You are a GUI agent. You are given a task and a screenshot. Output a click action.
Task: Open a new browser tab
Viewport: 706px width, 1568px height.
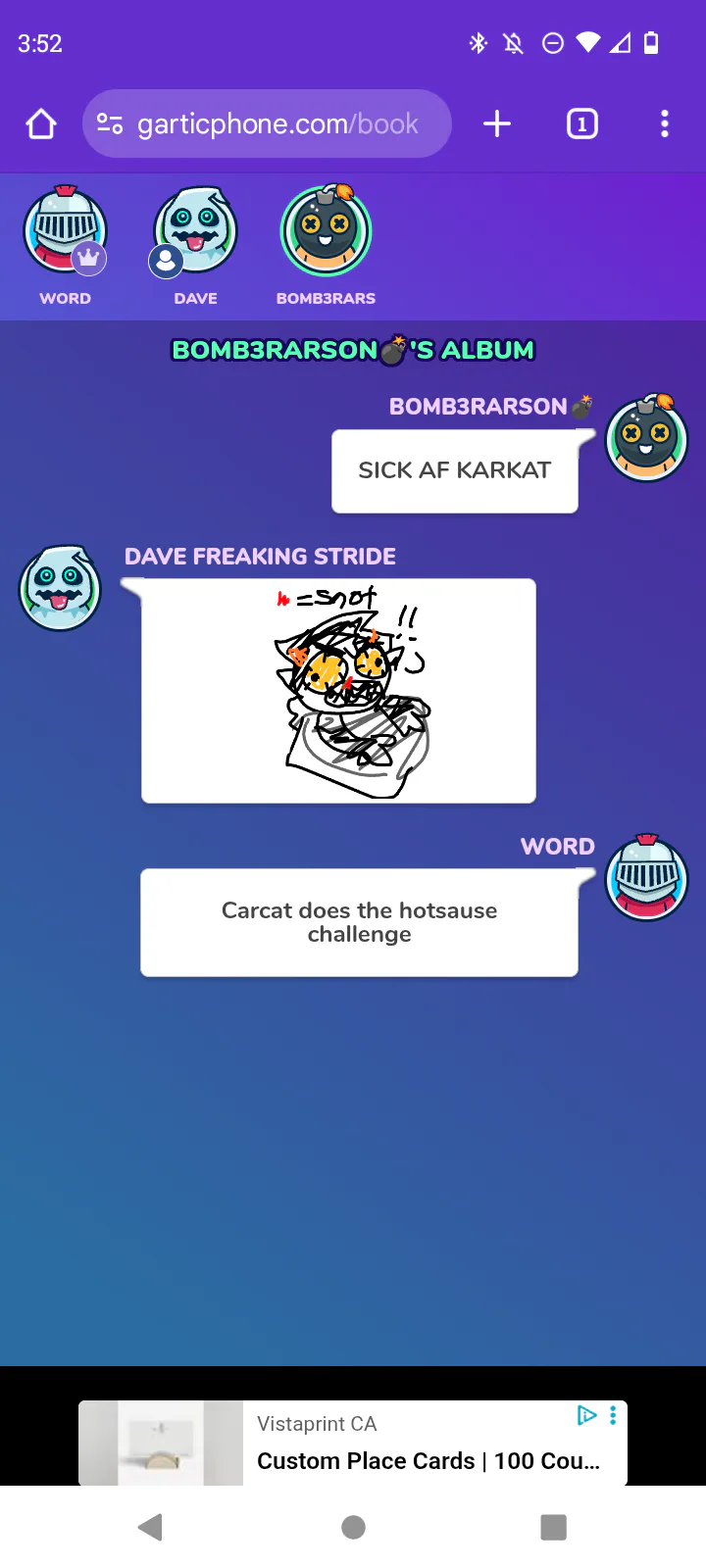click(497, 123)
